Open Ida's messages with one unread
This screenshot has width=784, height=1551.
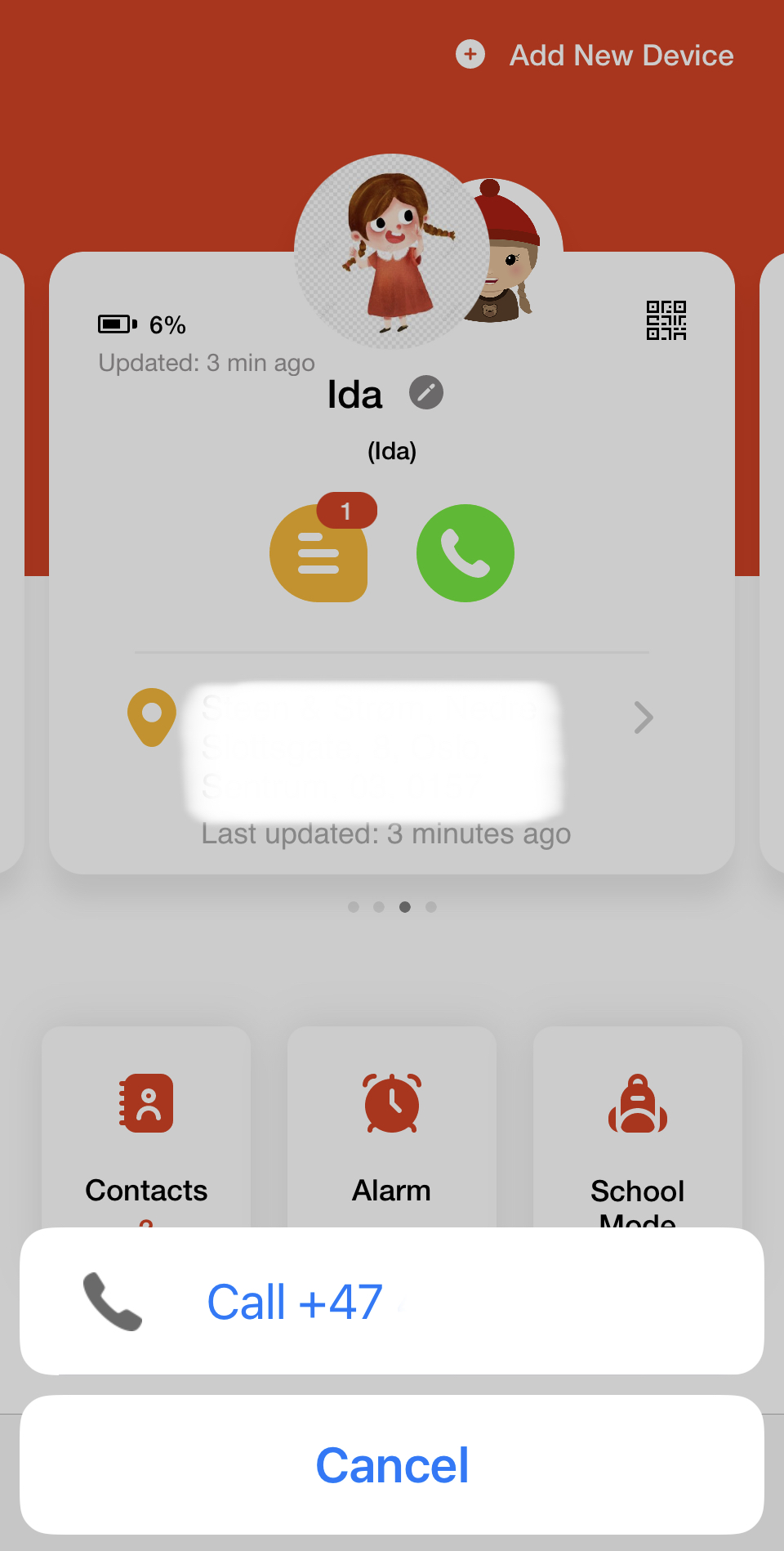tap(318, 553)
